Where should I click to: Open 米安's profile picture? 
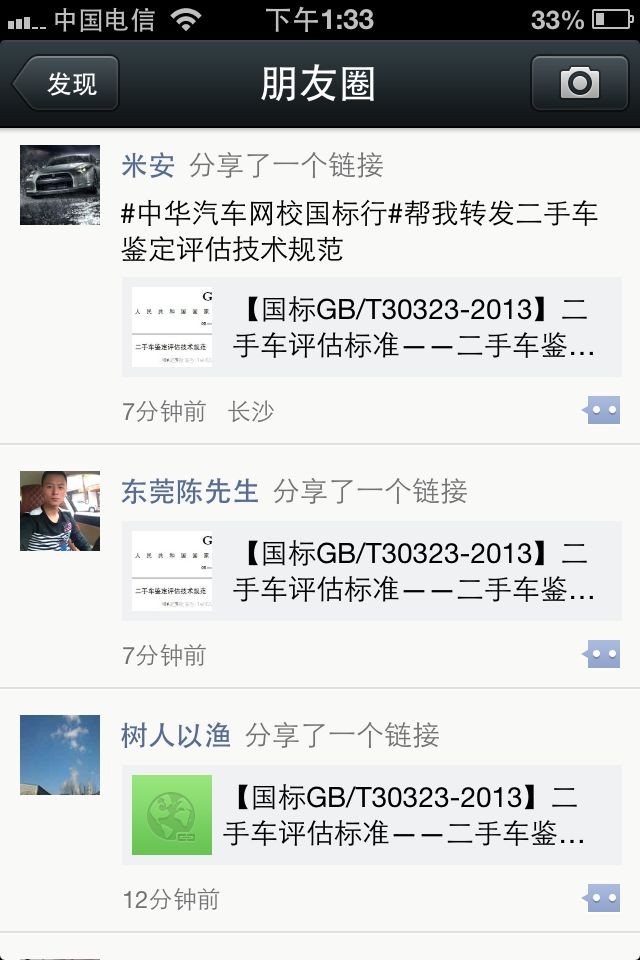click(60, 185)
